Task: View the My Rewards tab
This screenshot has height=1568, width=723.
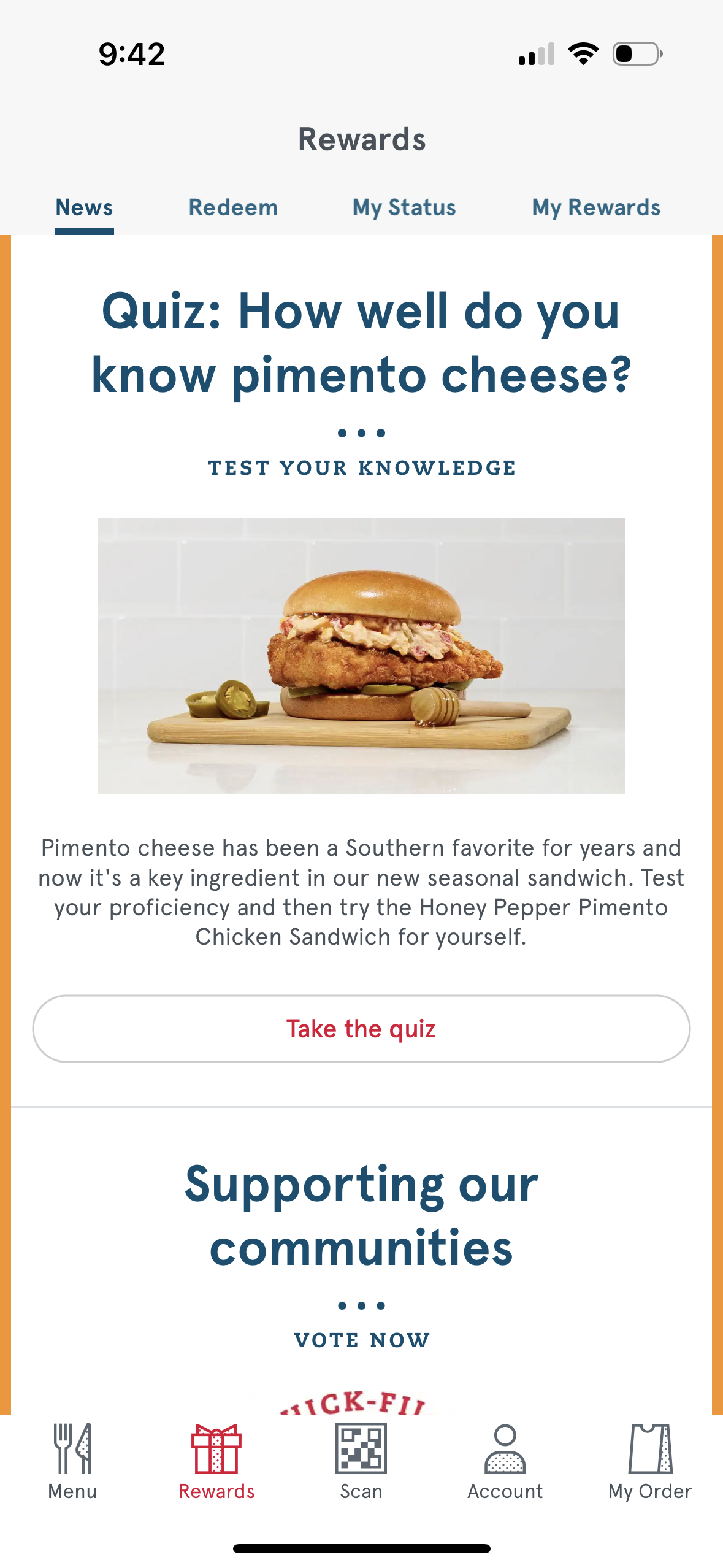Action: pos(596,208)
